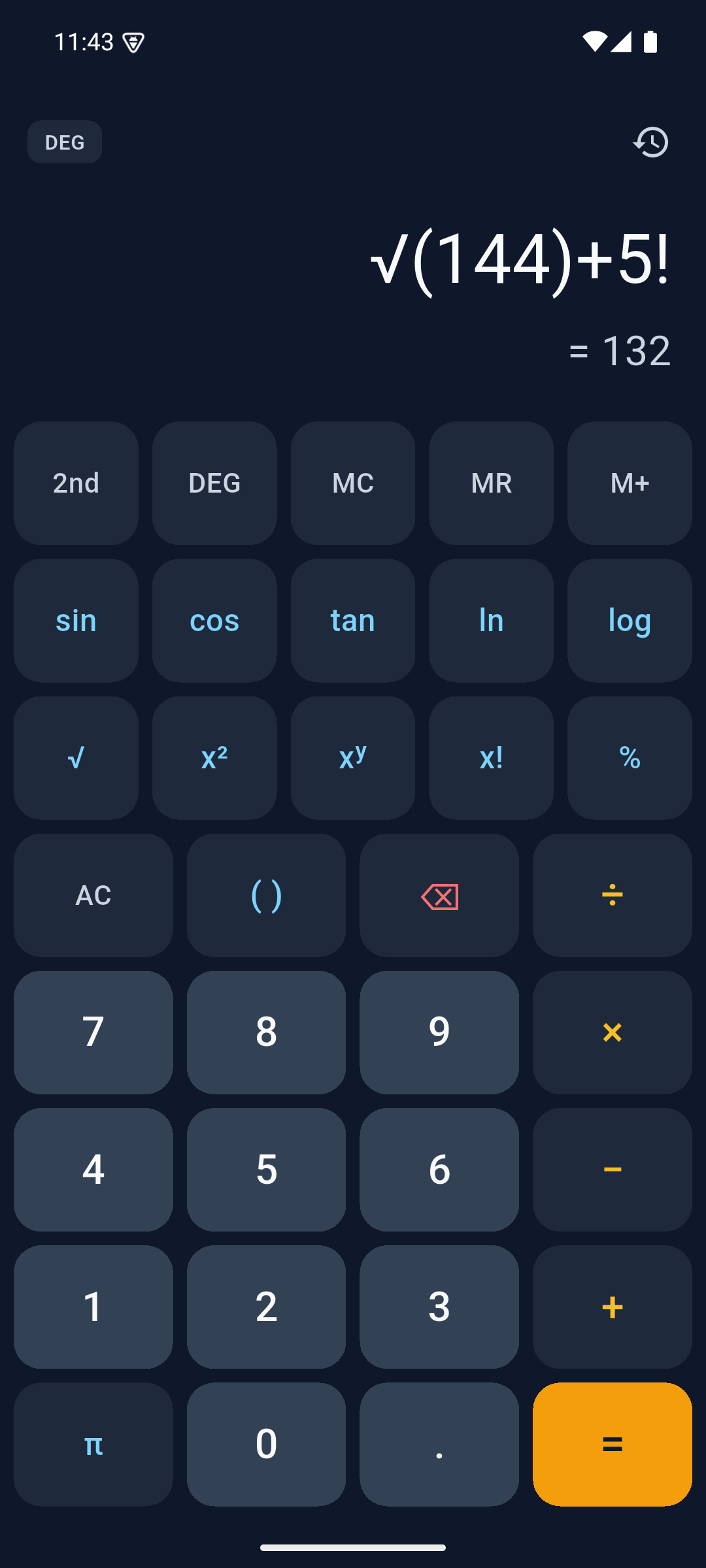The width and height of the screenshot is (706, 1568).
Task: Insert the π constant
Action: (93, 1445)
